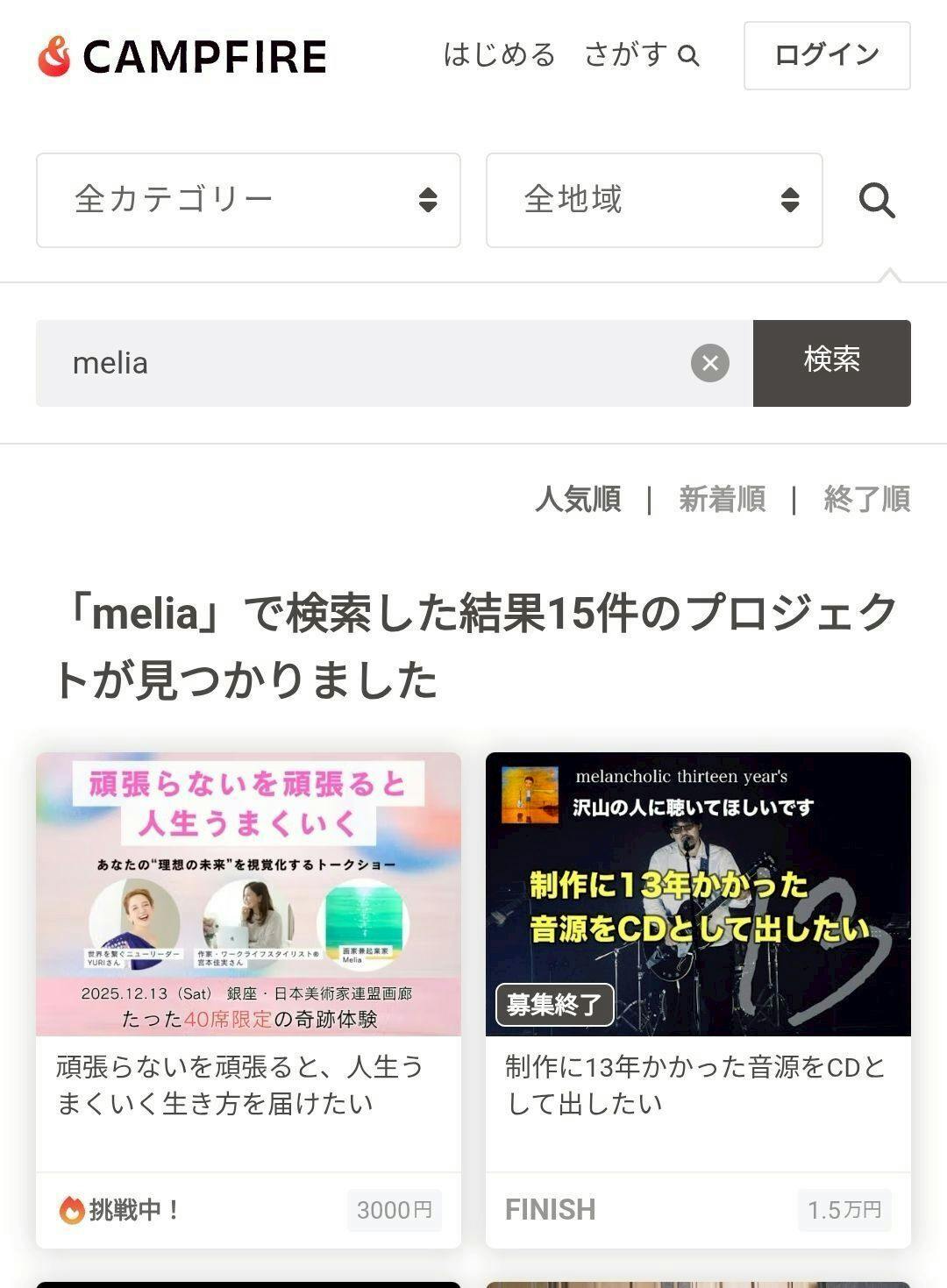
Task: Sort results by 新着順
Action: 722,499
